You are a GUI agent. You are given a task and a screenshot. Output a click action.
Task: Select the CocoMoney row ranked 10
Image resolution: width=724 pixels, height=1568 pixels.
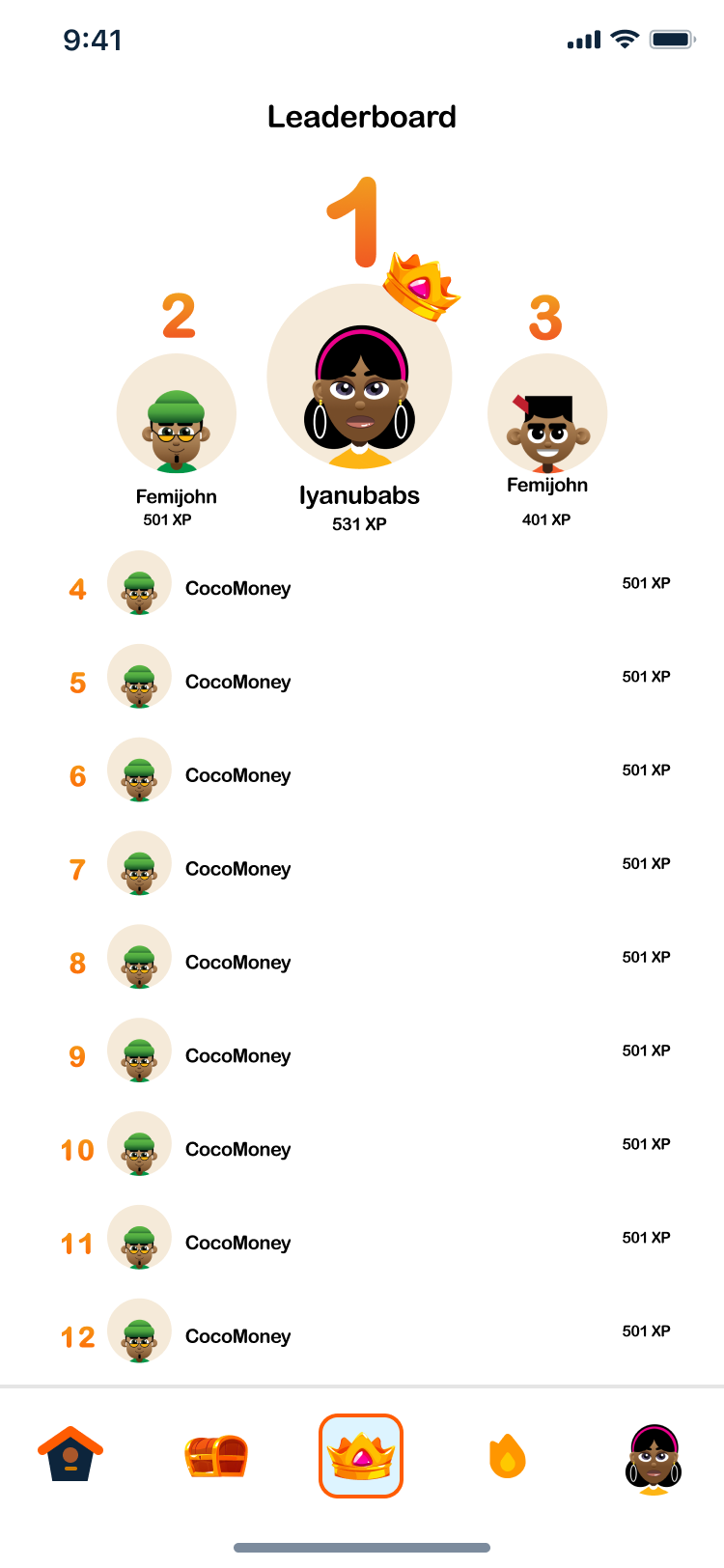pyautogui.click(x=237, y=1149)
